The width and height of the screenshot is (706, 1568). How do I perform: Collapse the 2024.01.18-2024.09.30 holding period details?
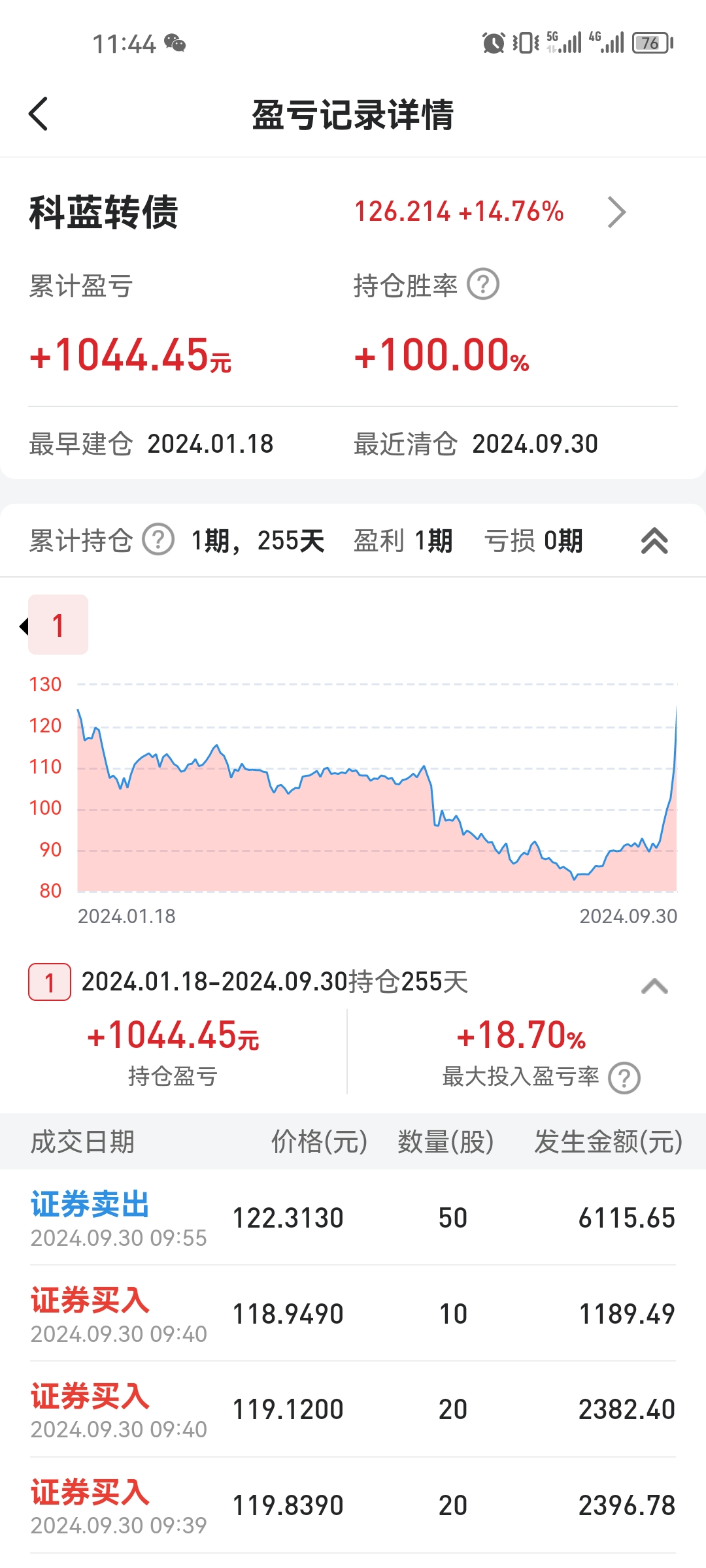point(654,985)
